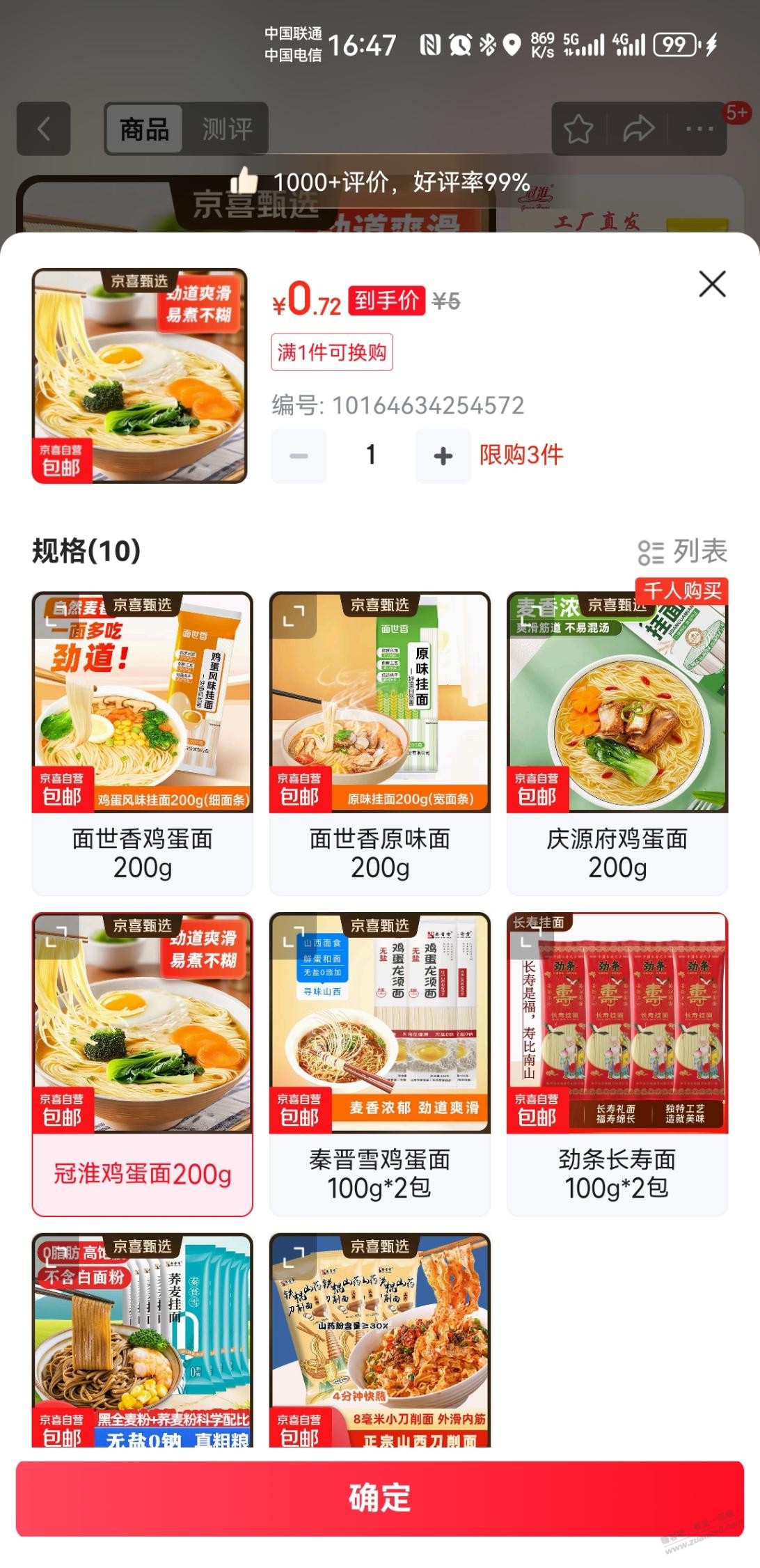Increase quantity with the plus button

click(443, 456)
